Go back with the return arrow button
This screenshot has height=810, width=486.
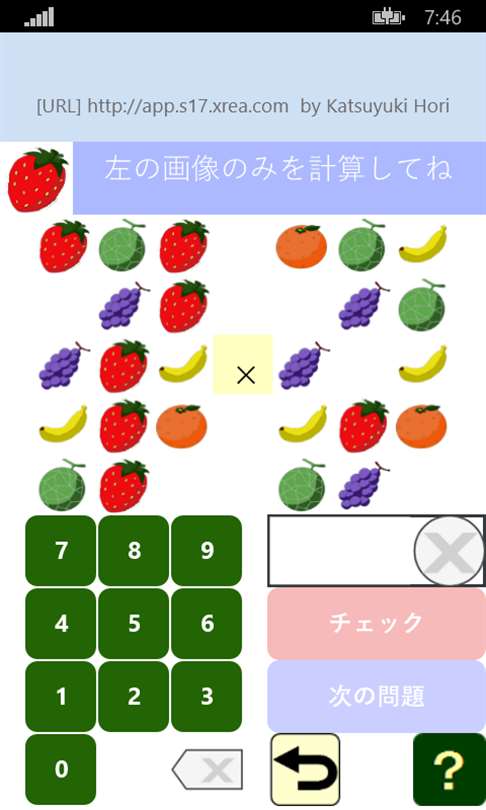click(x=305, y=769)
